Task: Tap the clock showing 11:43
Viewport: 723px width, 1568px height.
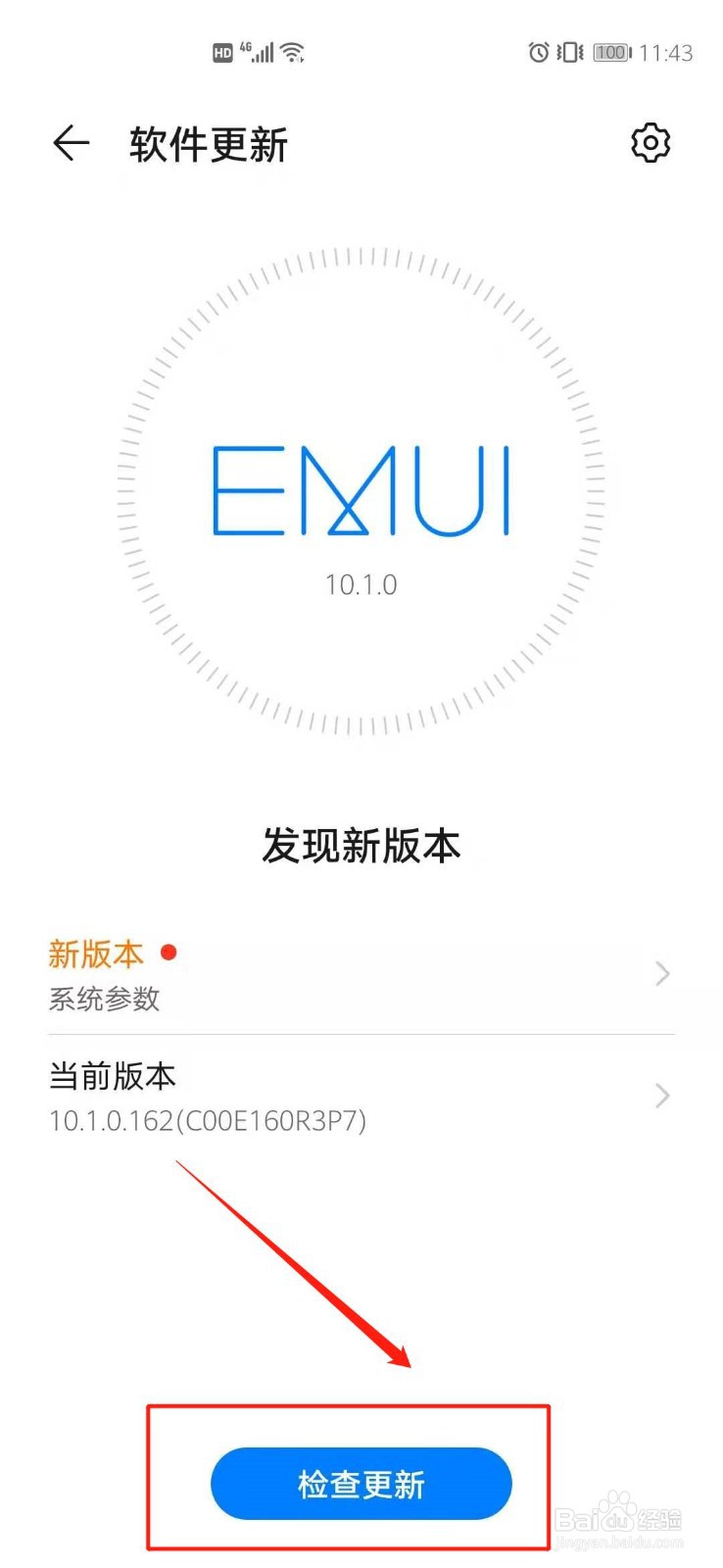Action: coord(666,53)
